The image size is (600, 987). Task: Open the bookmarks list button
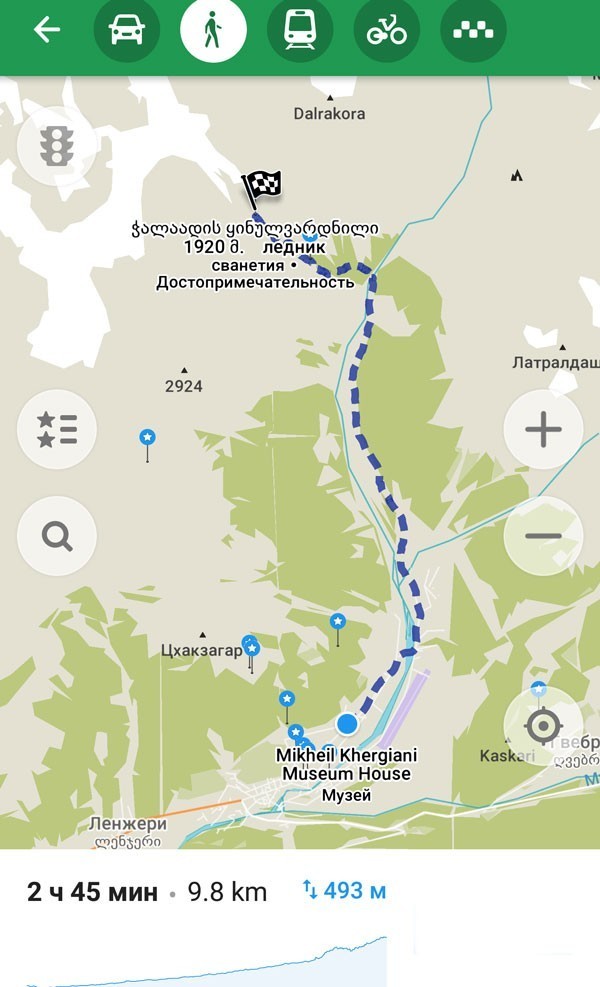[57, 429]
